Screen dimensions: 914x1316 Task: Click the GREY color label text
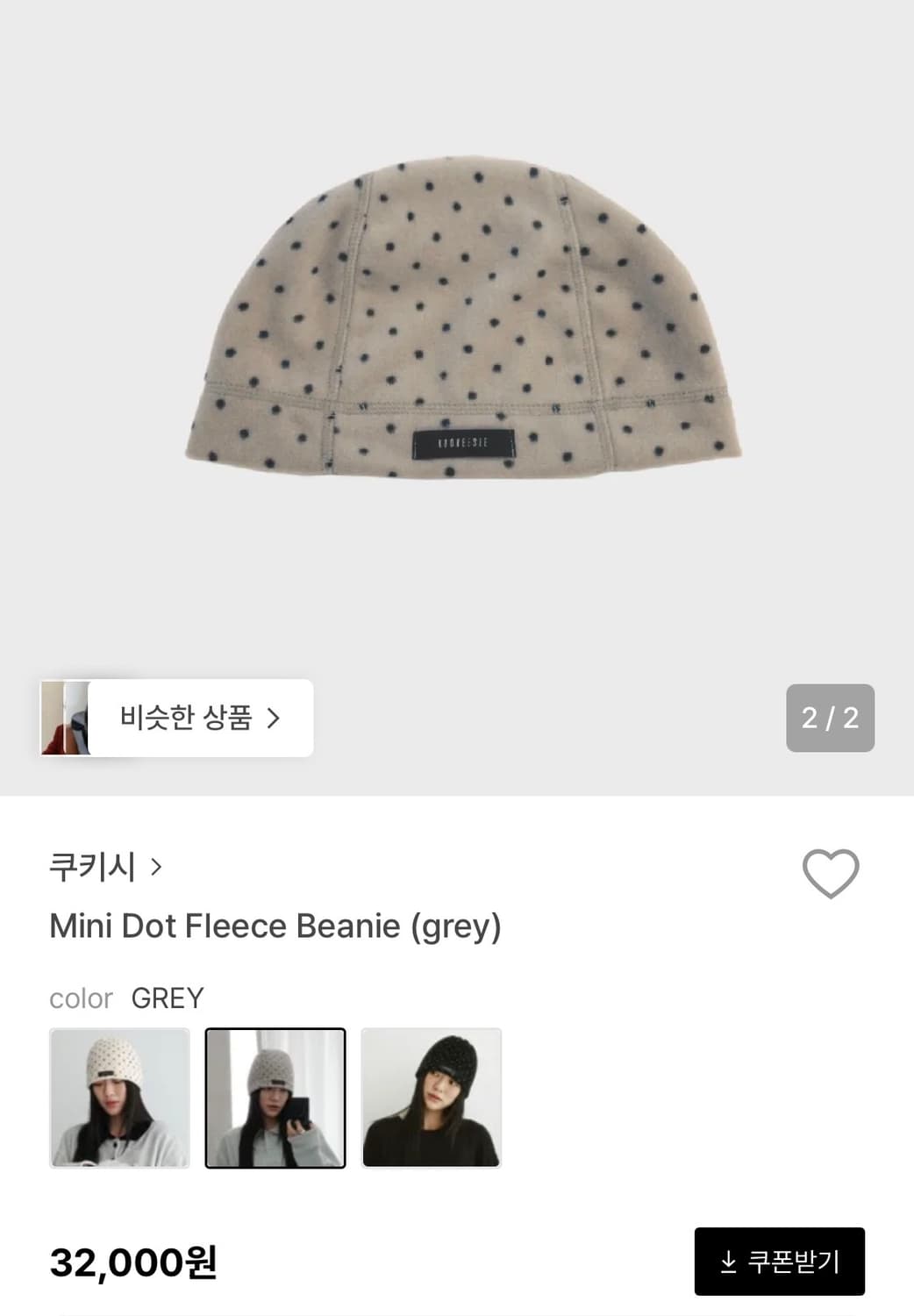click(x=168, y=998)
